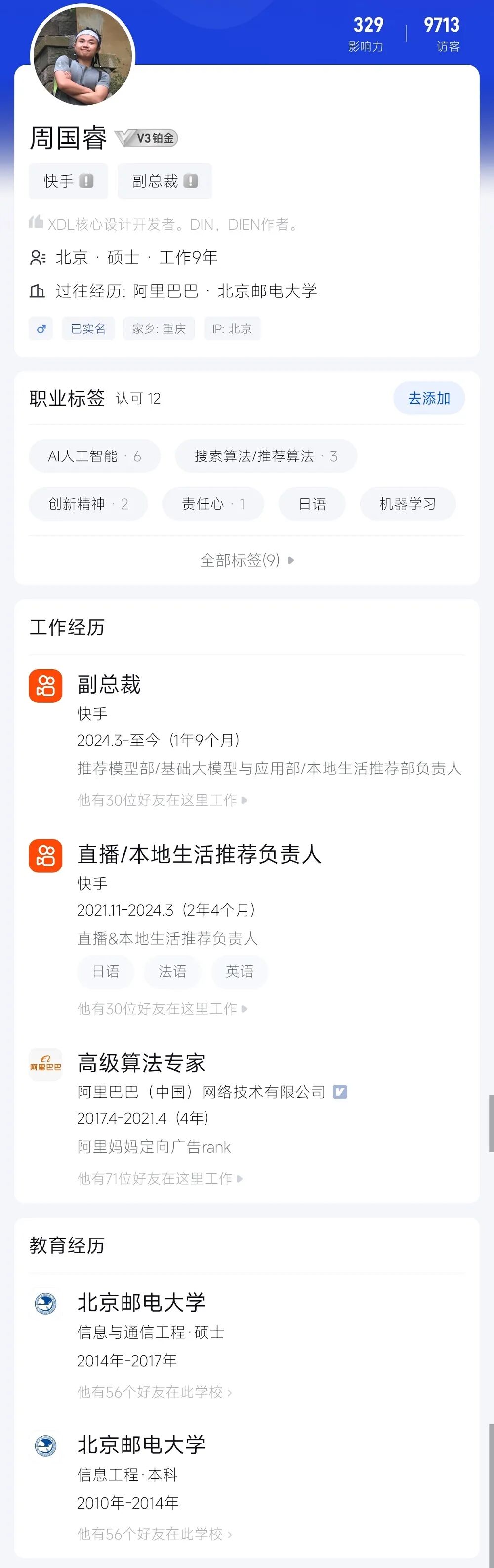View 他有30位好友在这里工作 under 副总裁

click(x=162, y=800)
